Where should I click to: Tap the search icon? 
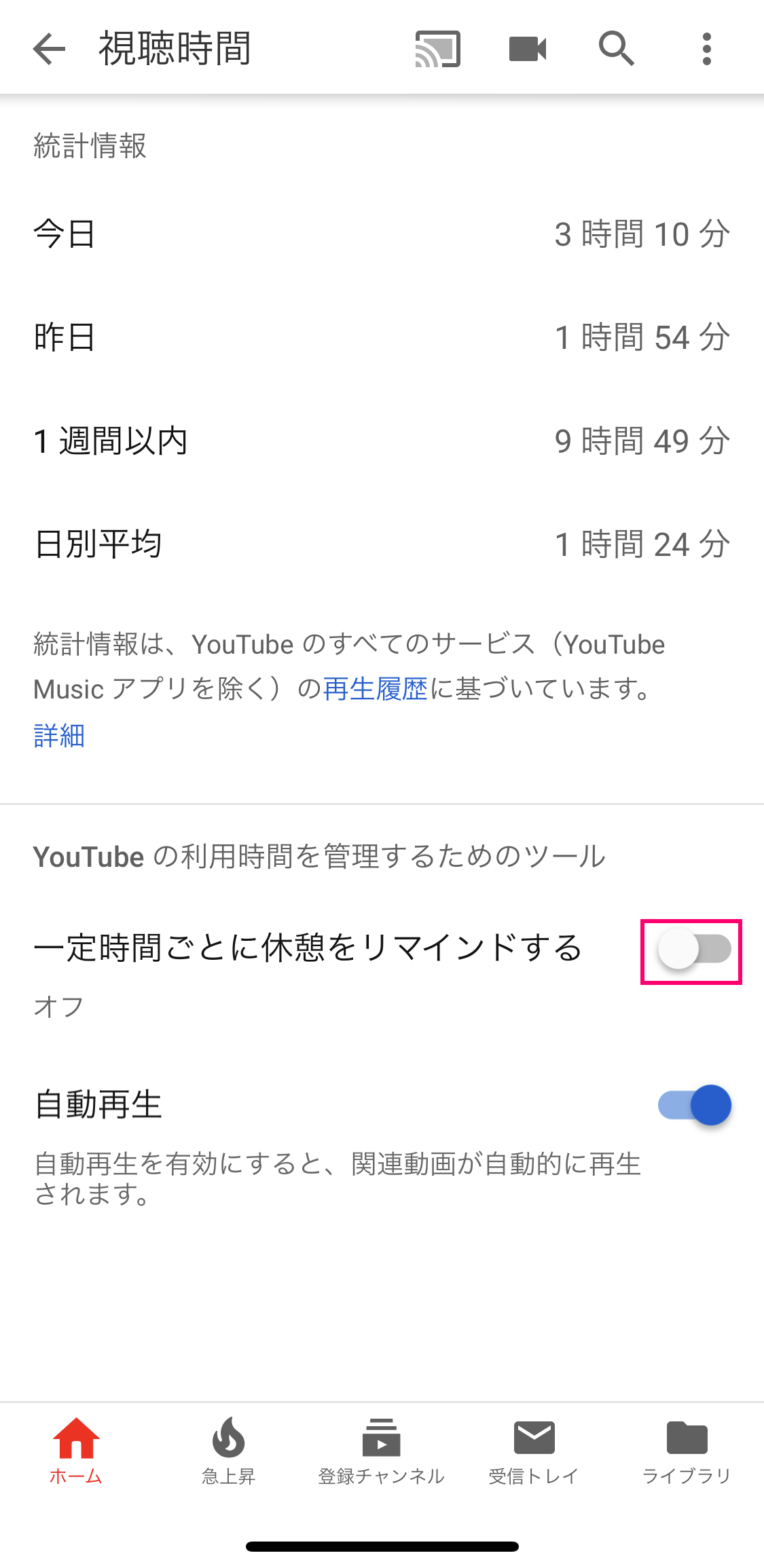(x=617, y=48)
